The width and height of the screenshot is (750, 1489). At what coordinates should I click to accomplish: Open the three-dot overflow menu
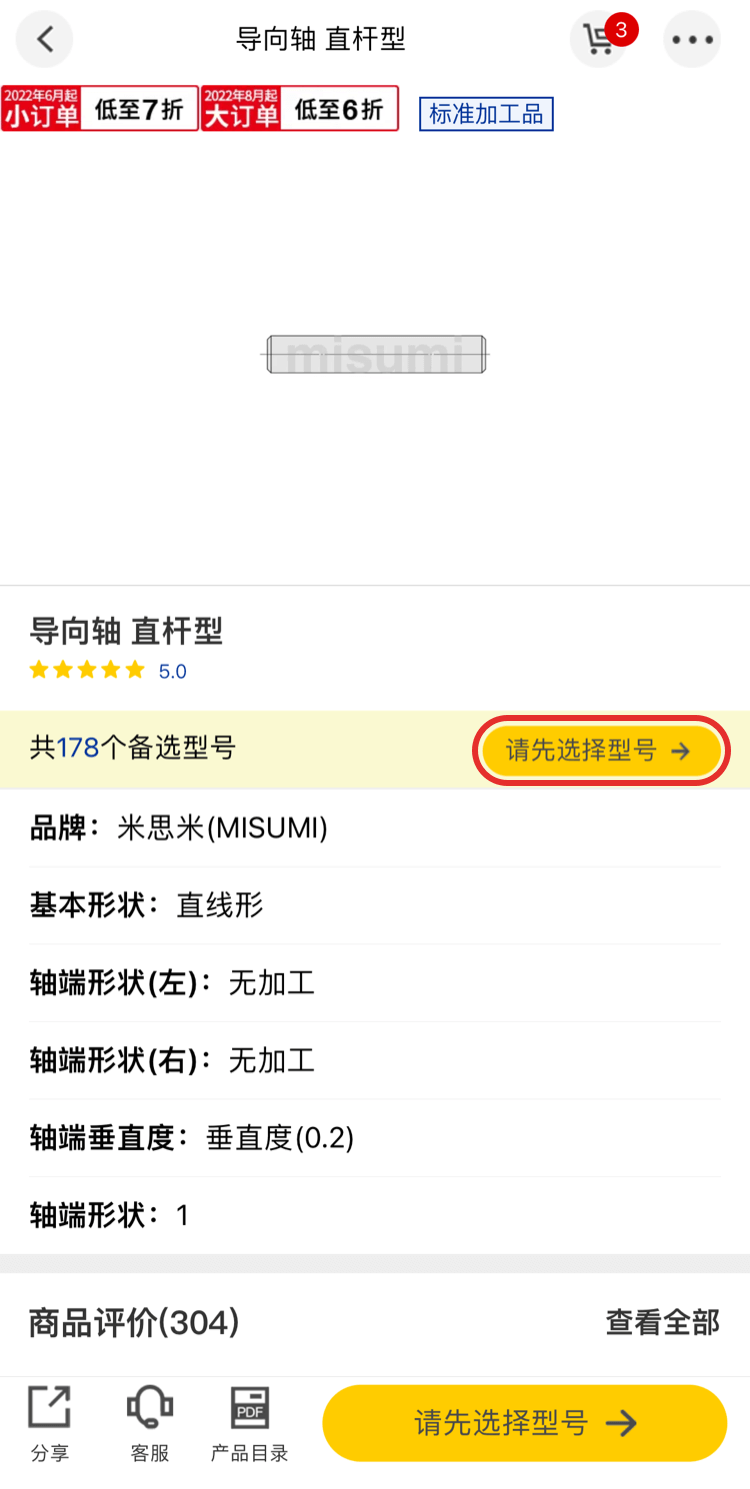pos(692,40)
